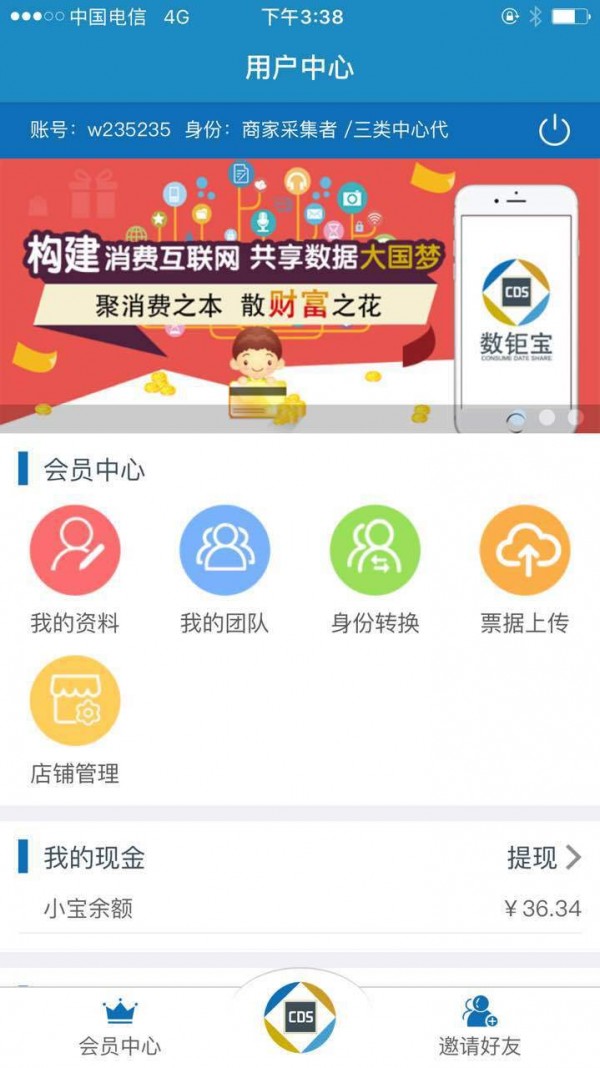
Task: Tap the power logout icon
Action: 554,130
